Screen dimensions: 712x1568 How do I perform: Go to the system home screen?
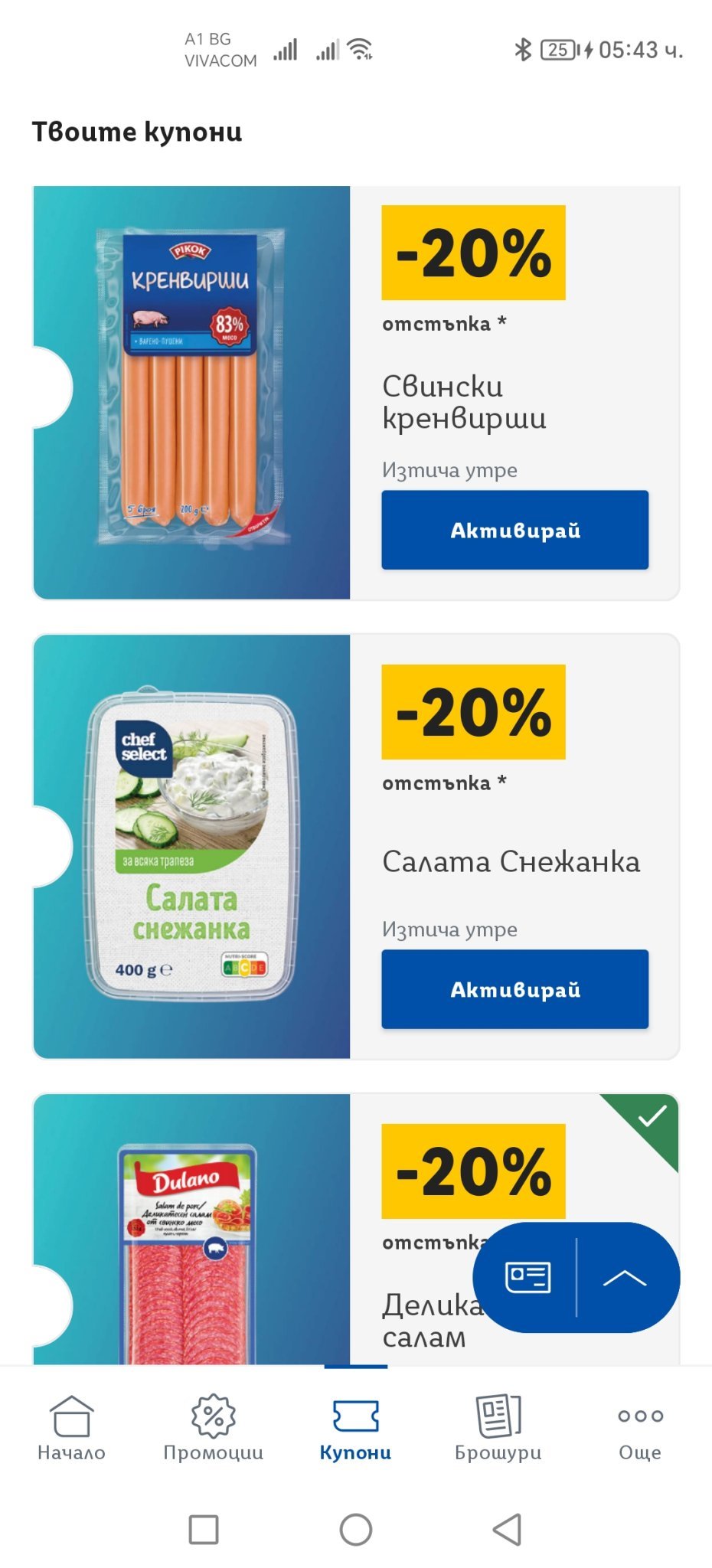point(356,1530)
